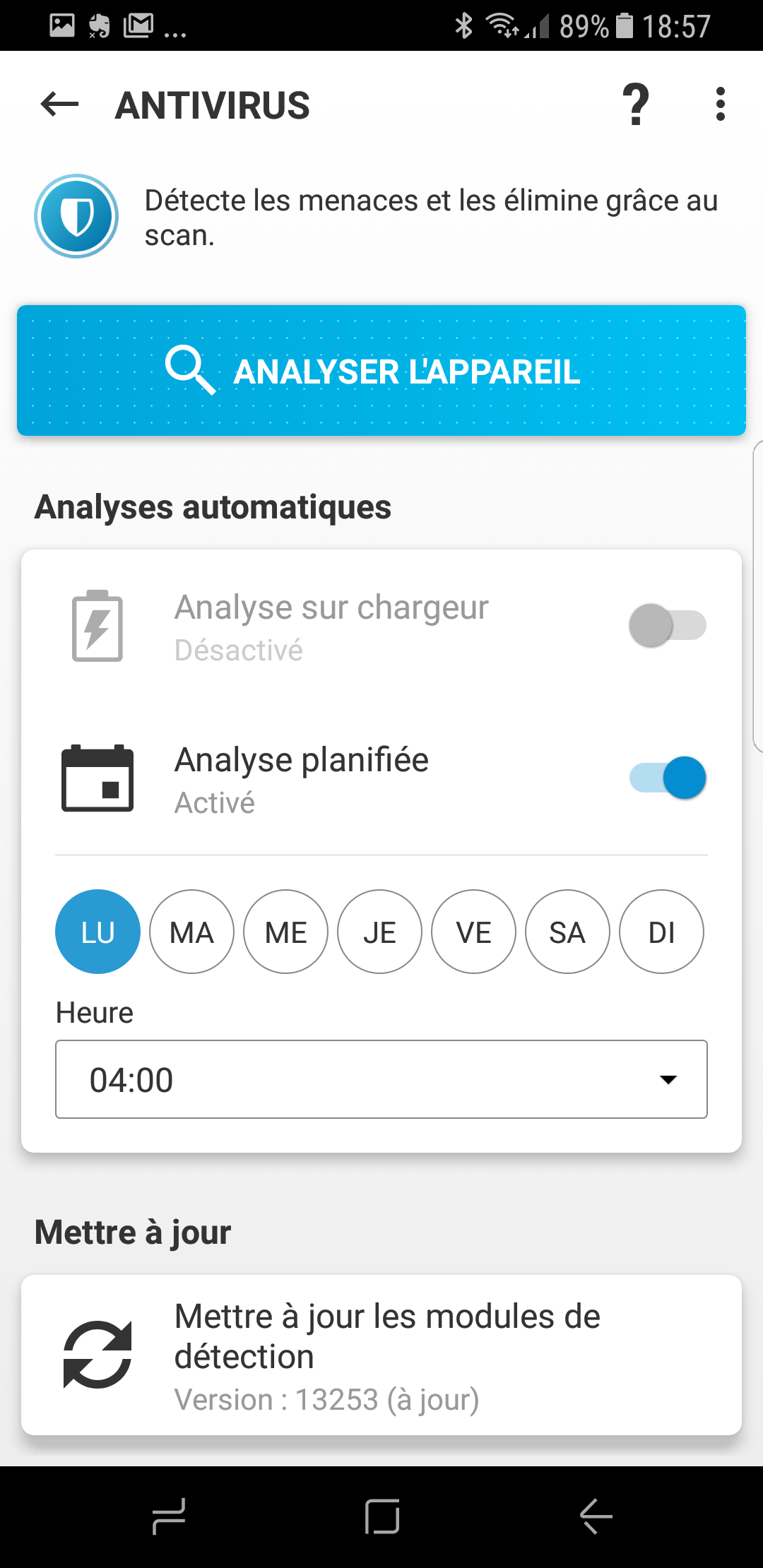Go back using the app bar arrow
The image size is (763, 1568).
59,105
